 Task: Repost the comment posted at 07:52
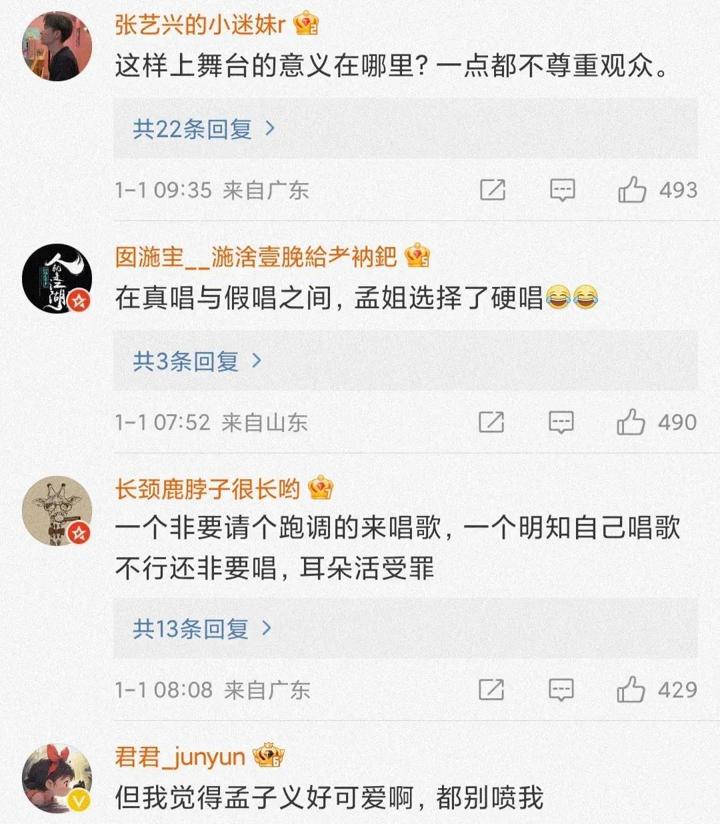pyautogui.click(x=492, y=422)
